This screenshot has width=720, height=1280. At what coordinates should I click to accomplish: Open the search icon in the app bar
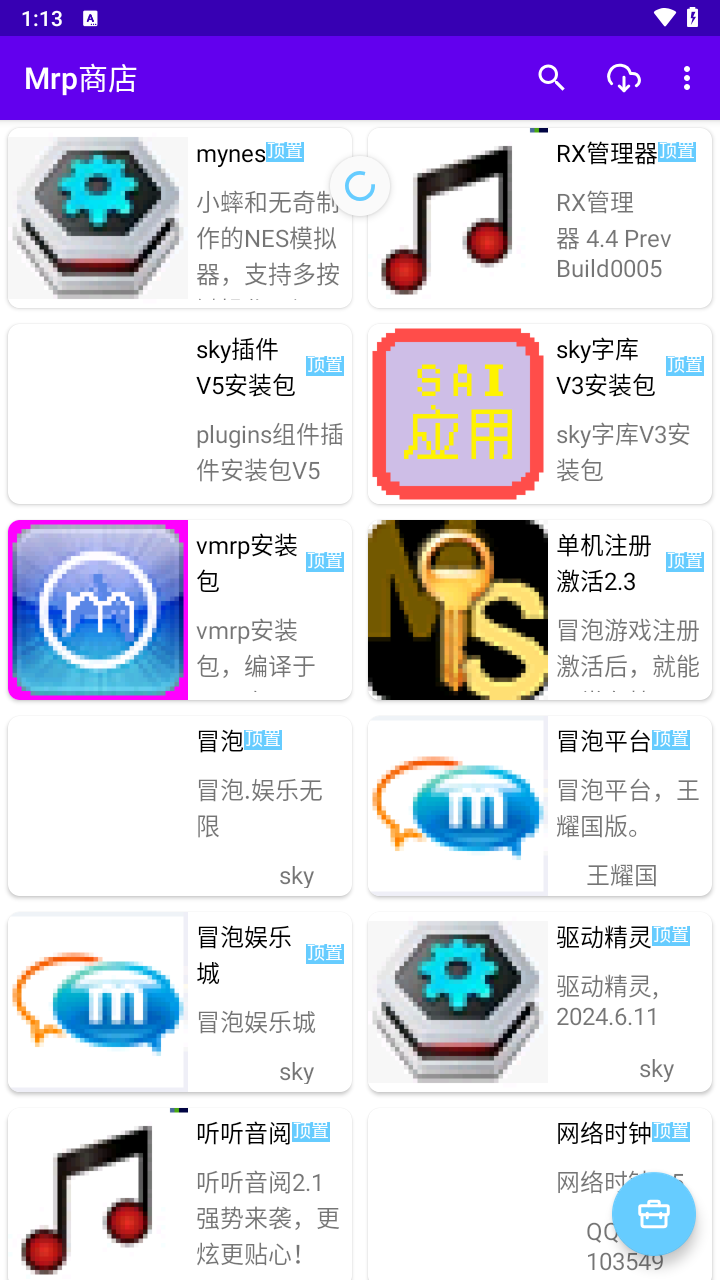pyautogui.click(x=551, y=78)
